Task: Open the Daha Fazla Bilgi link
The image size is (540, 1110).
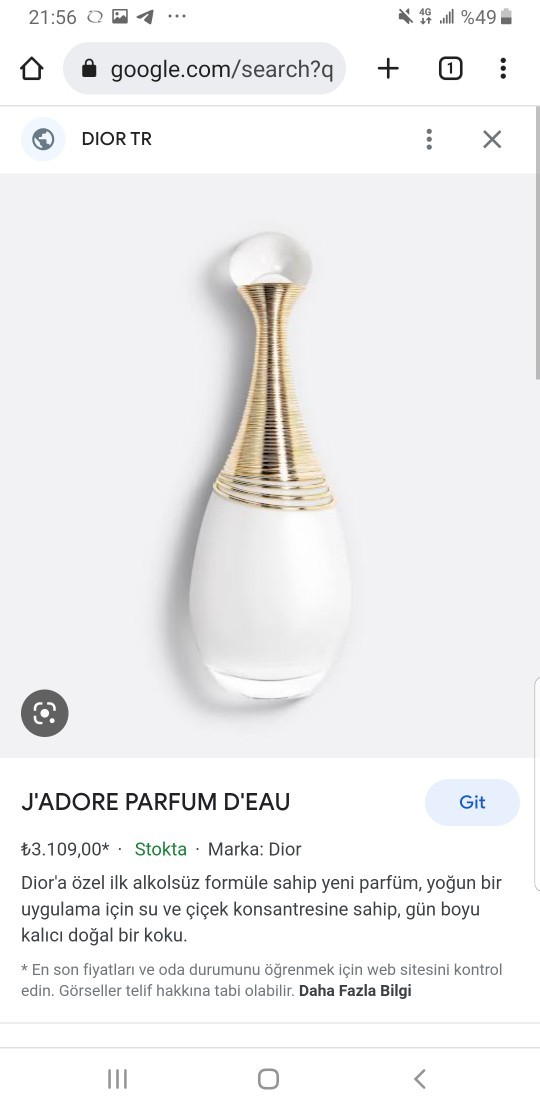Action: coord(355,990)
